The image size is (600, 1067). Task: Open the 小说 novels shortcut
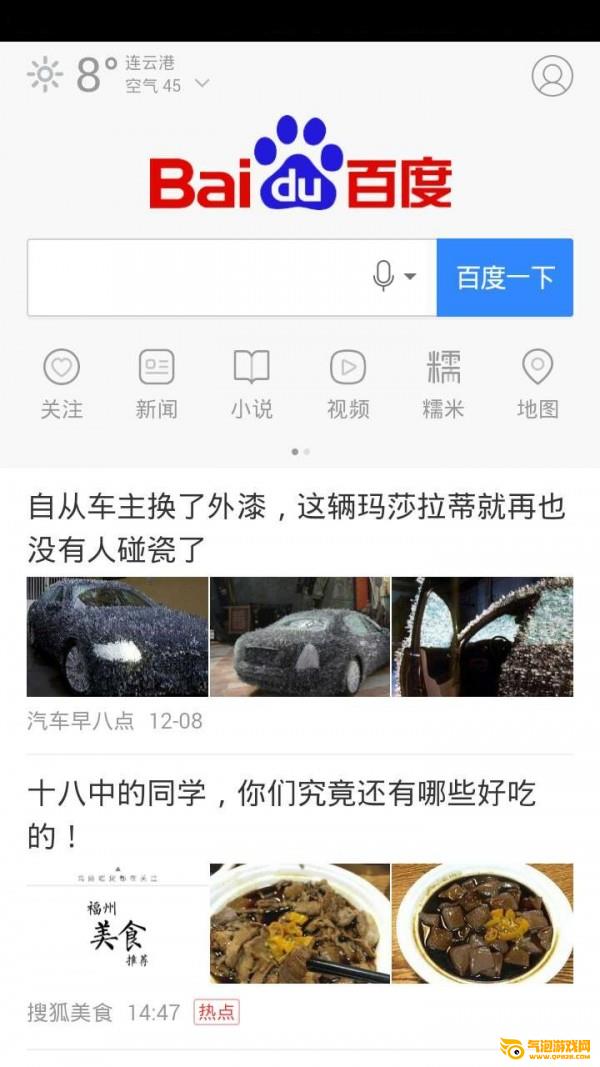coord(251,384)
